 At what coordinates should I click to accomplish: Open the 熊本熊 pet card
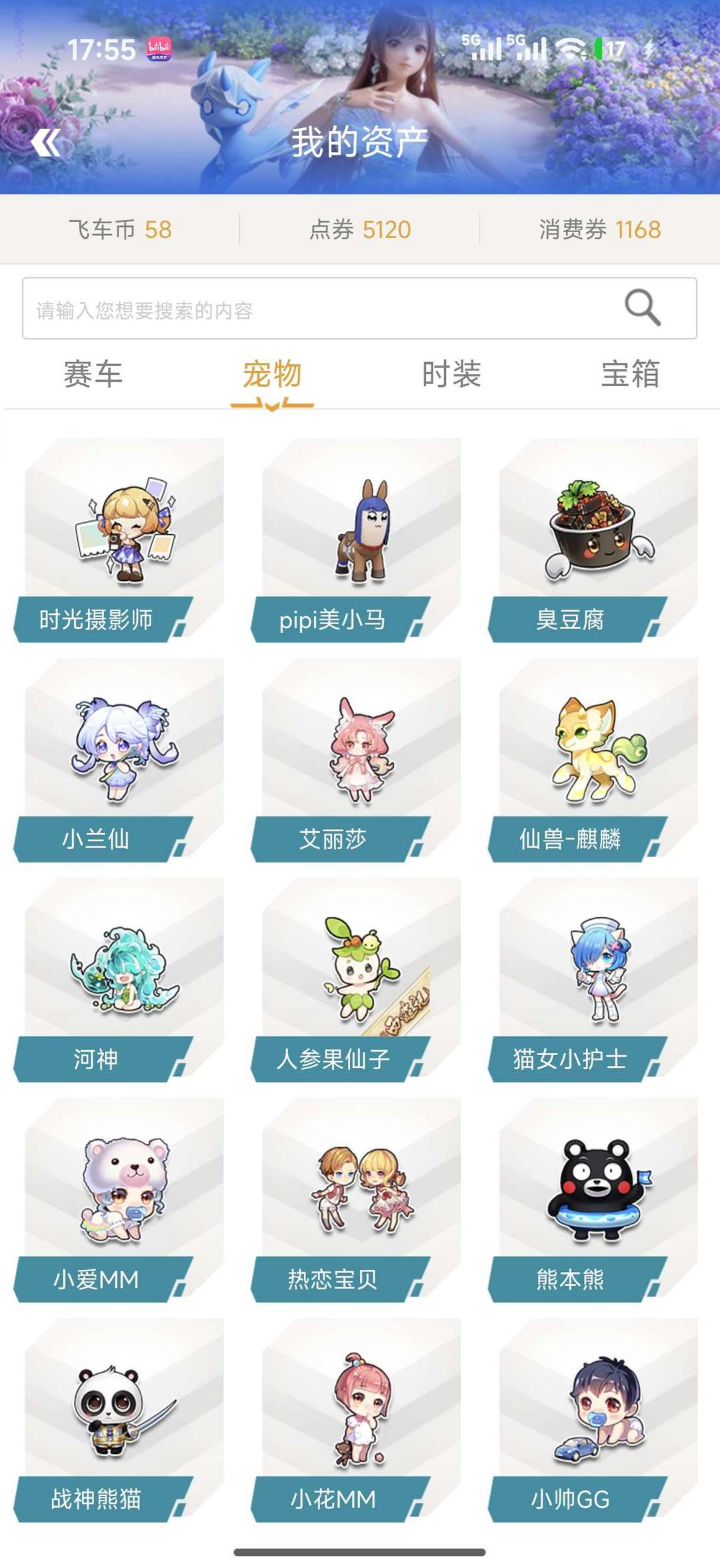click(x=595, y=1201)
